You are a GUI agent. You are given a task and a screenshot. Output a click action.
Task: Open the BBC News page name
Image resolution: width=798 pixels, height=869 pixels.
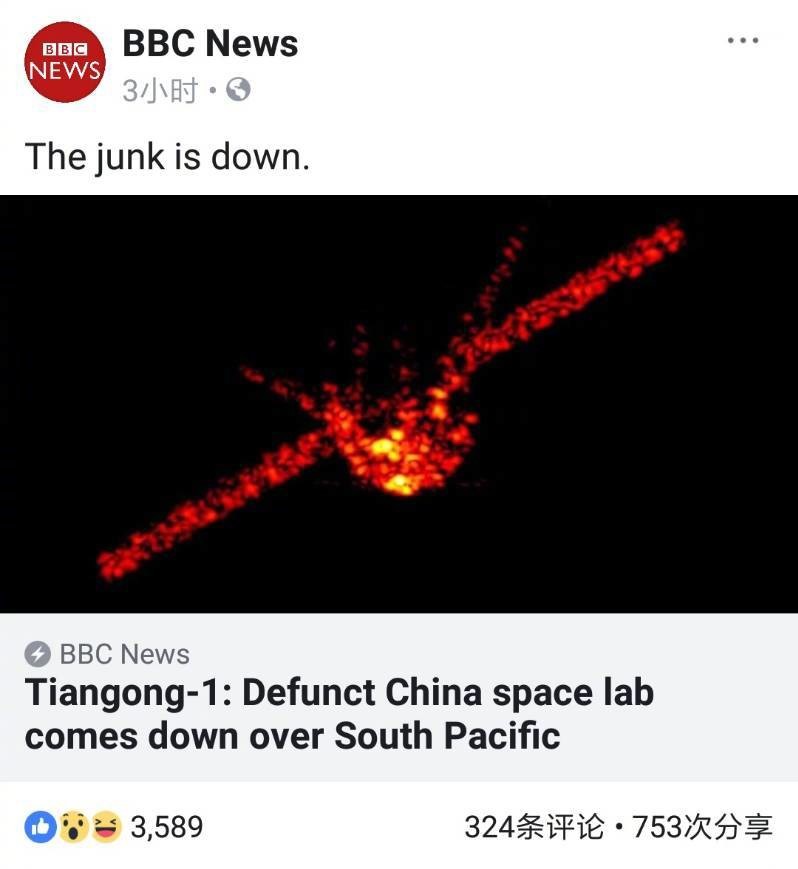click(x=210, y=44)
